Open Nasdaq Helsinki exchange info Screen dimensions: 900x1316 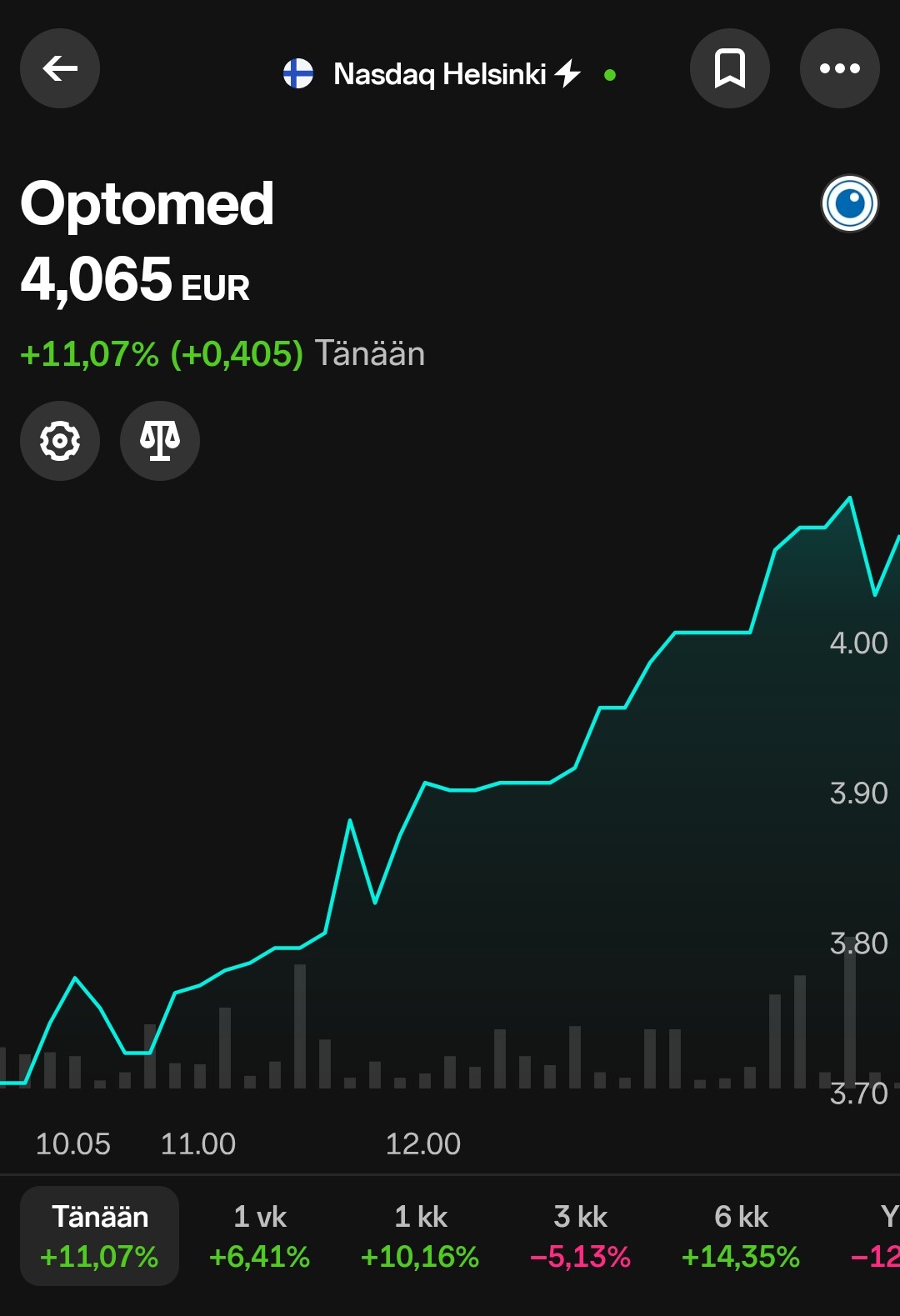tap(440, 74)
